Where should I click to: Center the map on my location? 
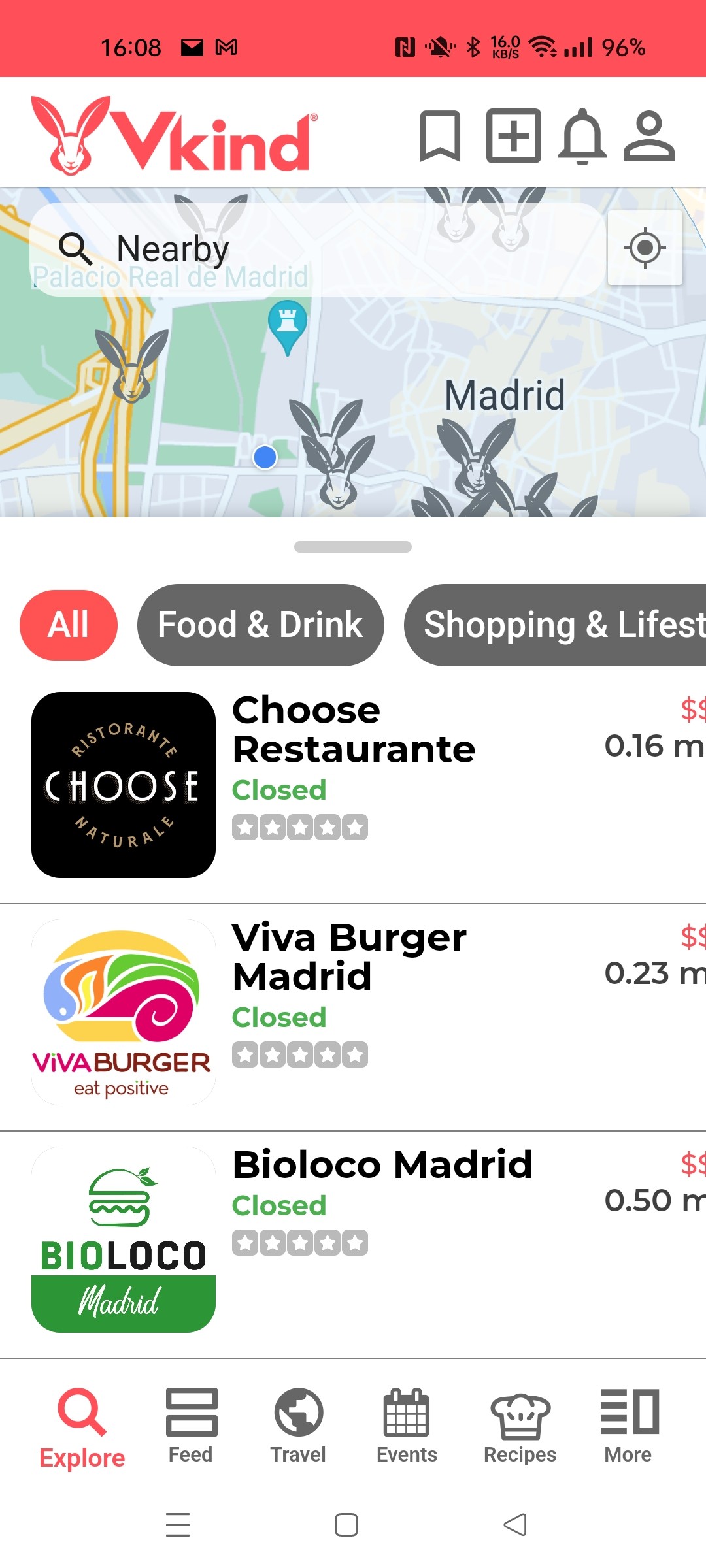(645, 248)
